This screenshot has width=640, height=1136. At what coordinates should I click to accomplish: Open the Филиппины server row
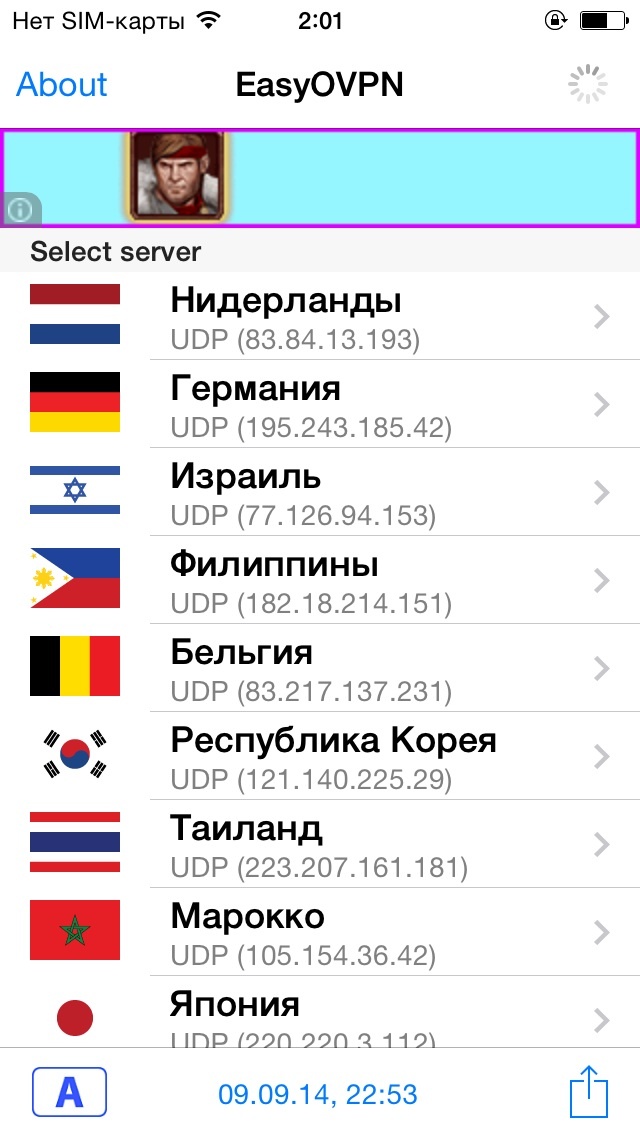(x=320, y=580)
